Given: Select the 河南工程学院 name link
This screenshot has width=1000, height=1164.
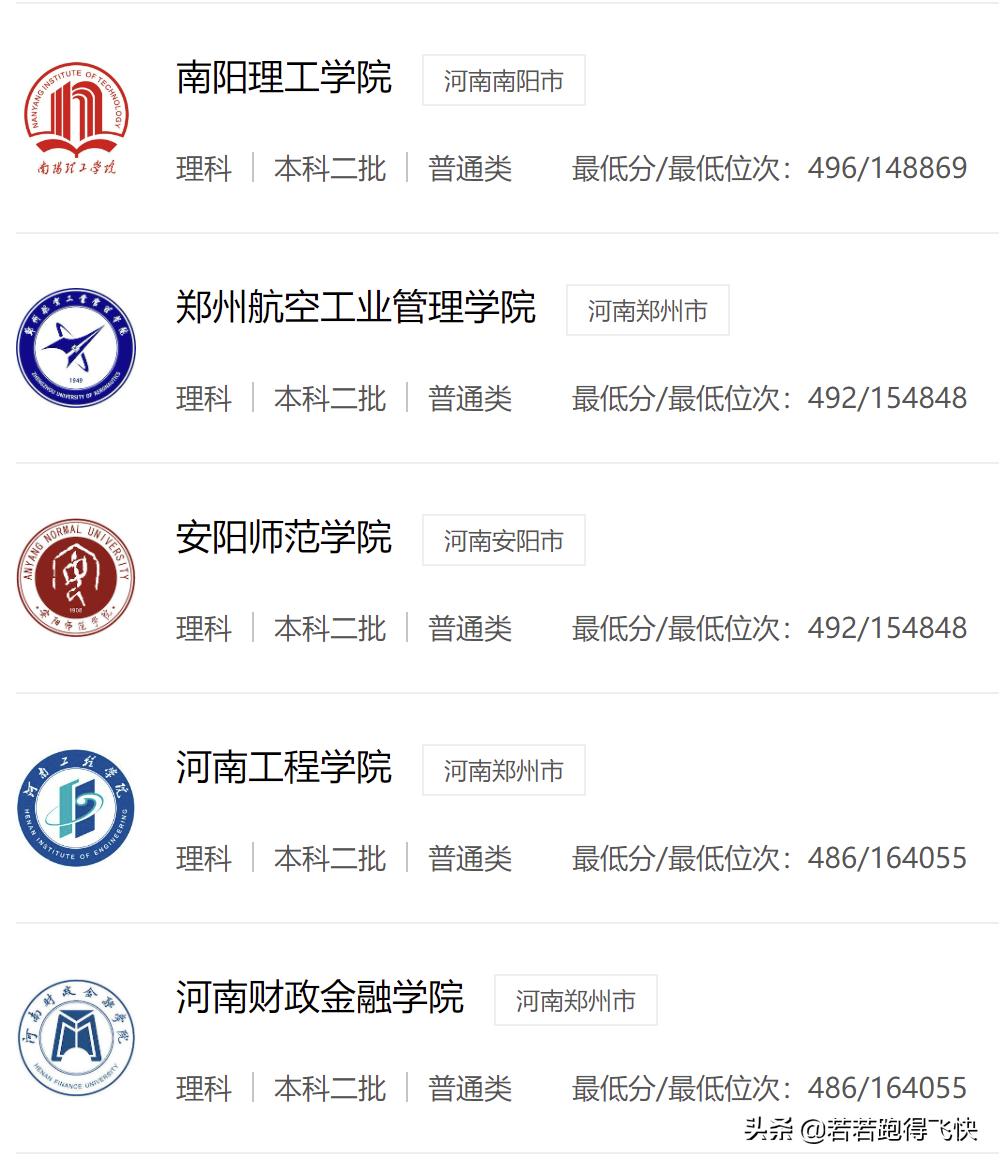Looking at the screenshot, I should pos(283,769).
